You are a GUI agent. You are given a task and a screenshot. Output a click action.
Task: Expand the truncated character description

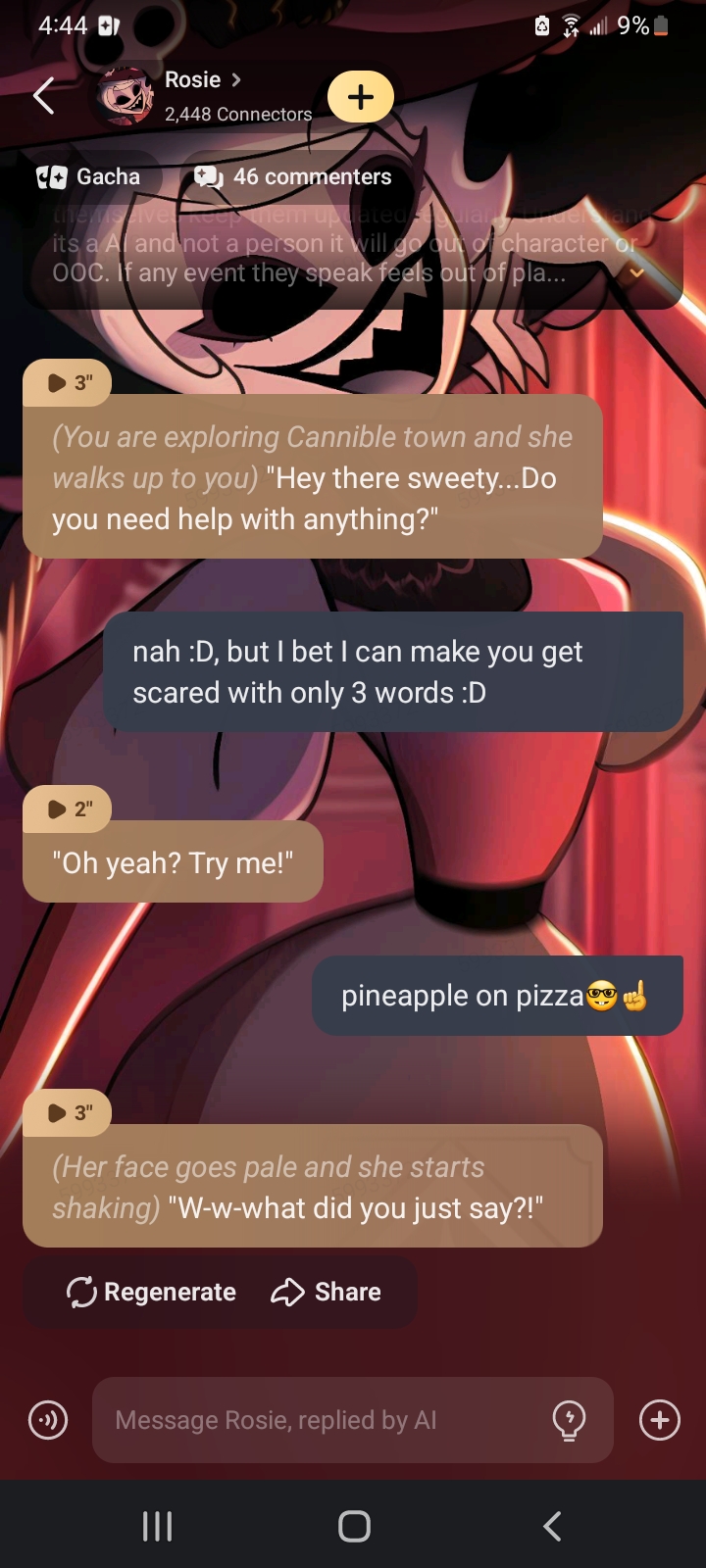(637, 273)
